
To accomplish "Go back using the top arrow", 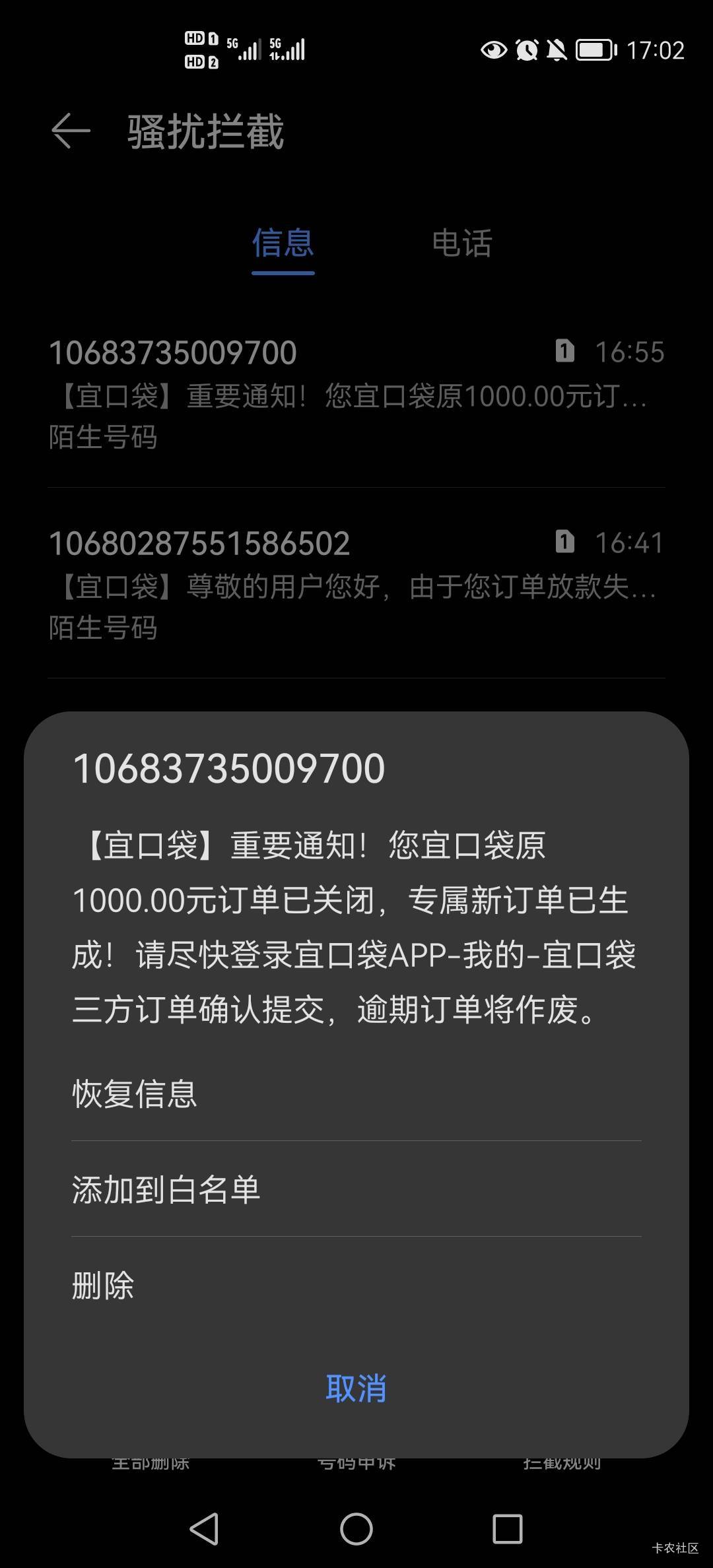I will coord(71,131).
